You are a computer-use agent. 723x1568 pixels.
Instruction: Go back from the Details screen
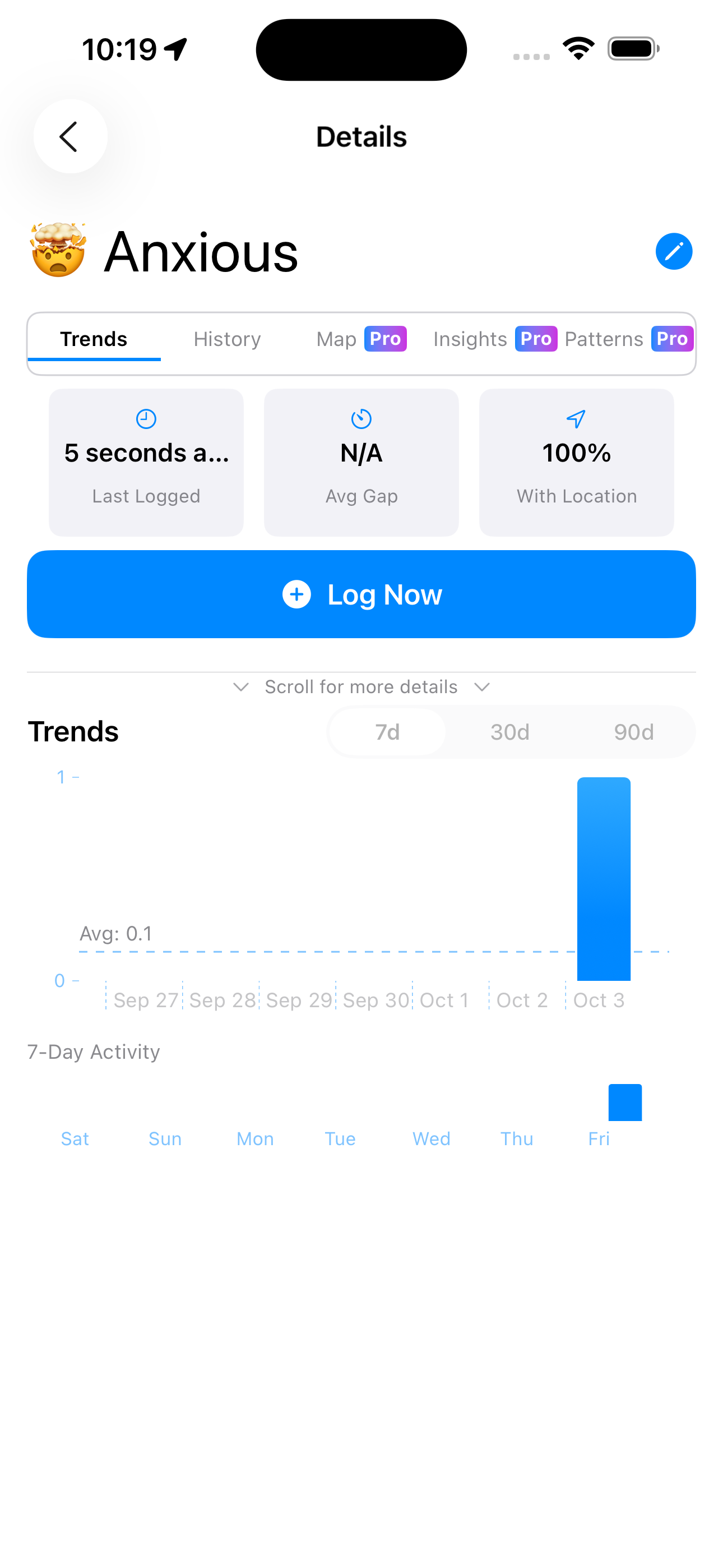click(x=70, y=136)
